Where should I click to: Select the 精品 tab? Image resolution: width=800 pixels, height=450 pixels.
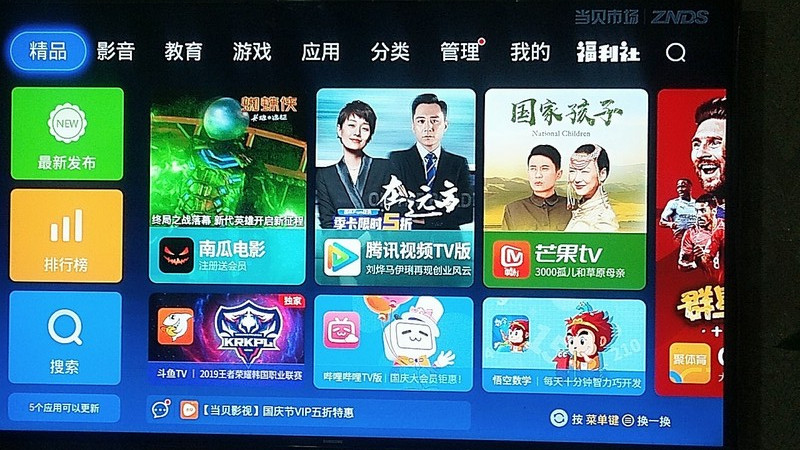click(49, 52)
